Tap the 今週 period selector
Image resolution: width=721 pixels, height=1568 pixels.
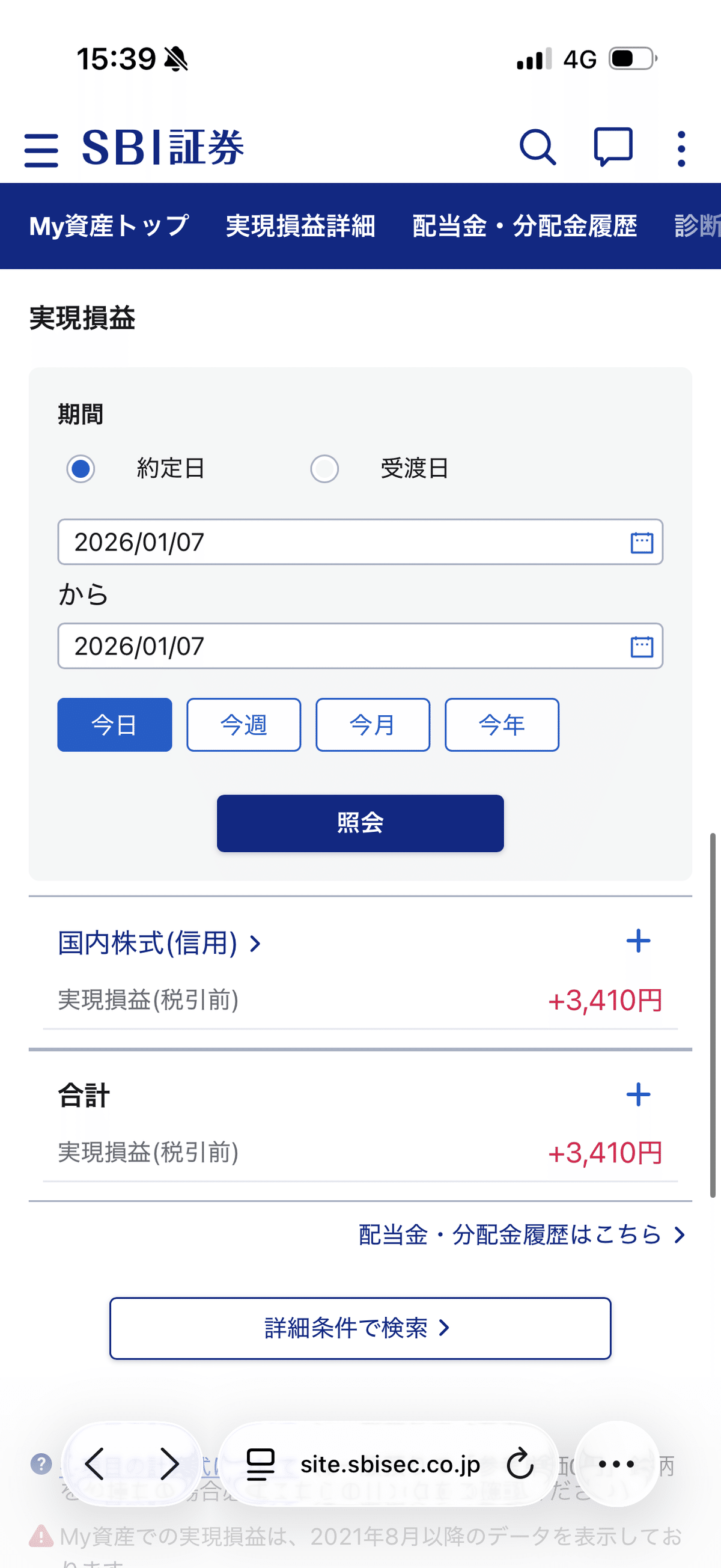coord(243,724)
